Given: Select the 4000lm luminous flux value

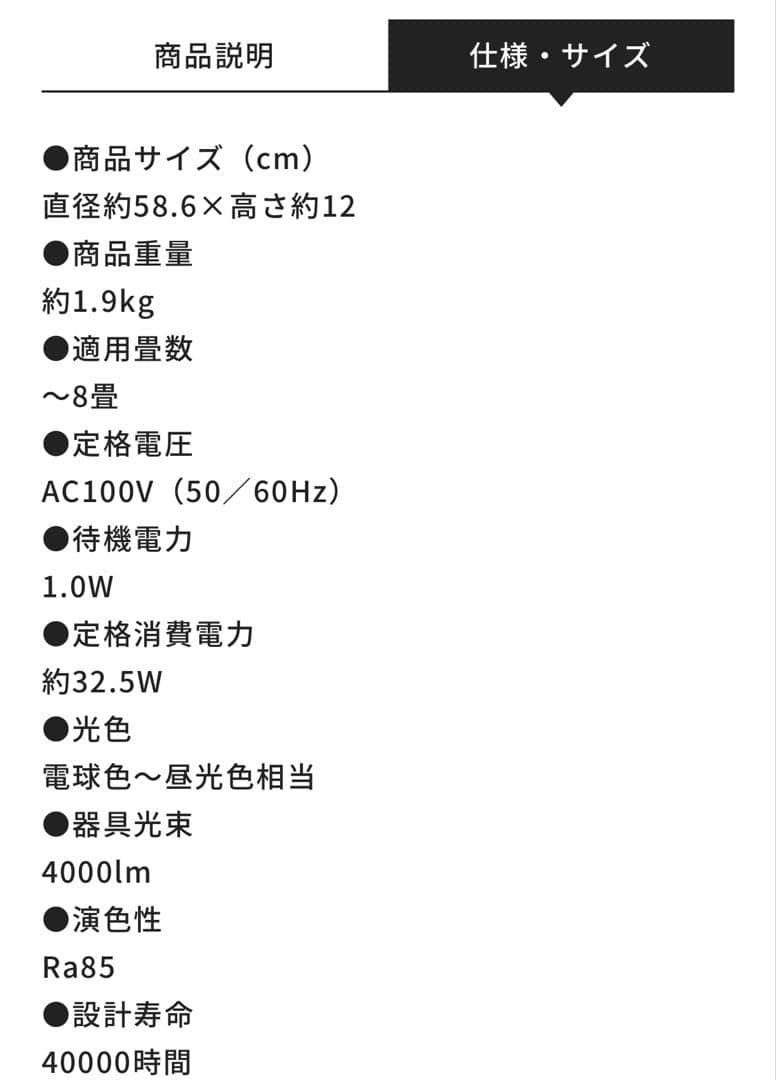Looking at the screenshot, I should pos(96,873).
